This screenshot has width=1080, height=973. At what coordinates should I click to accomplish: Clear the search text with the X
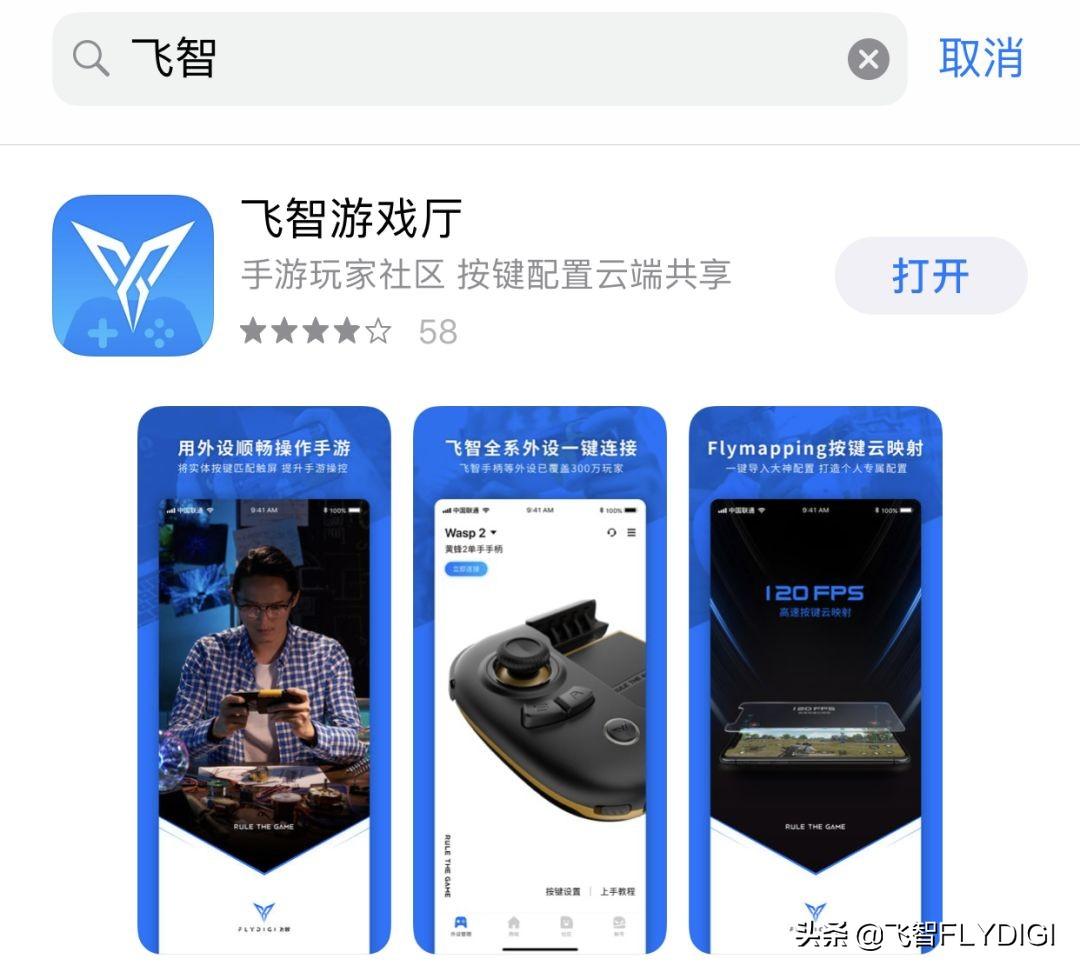pyautogui.click(x=868, y=60)
